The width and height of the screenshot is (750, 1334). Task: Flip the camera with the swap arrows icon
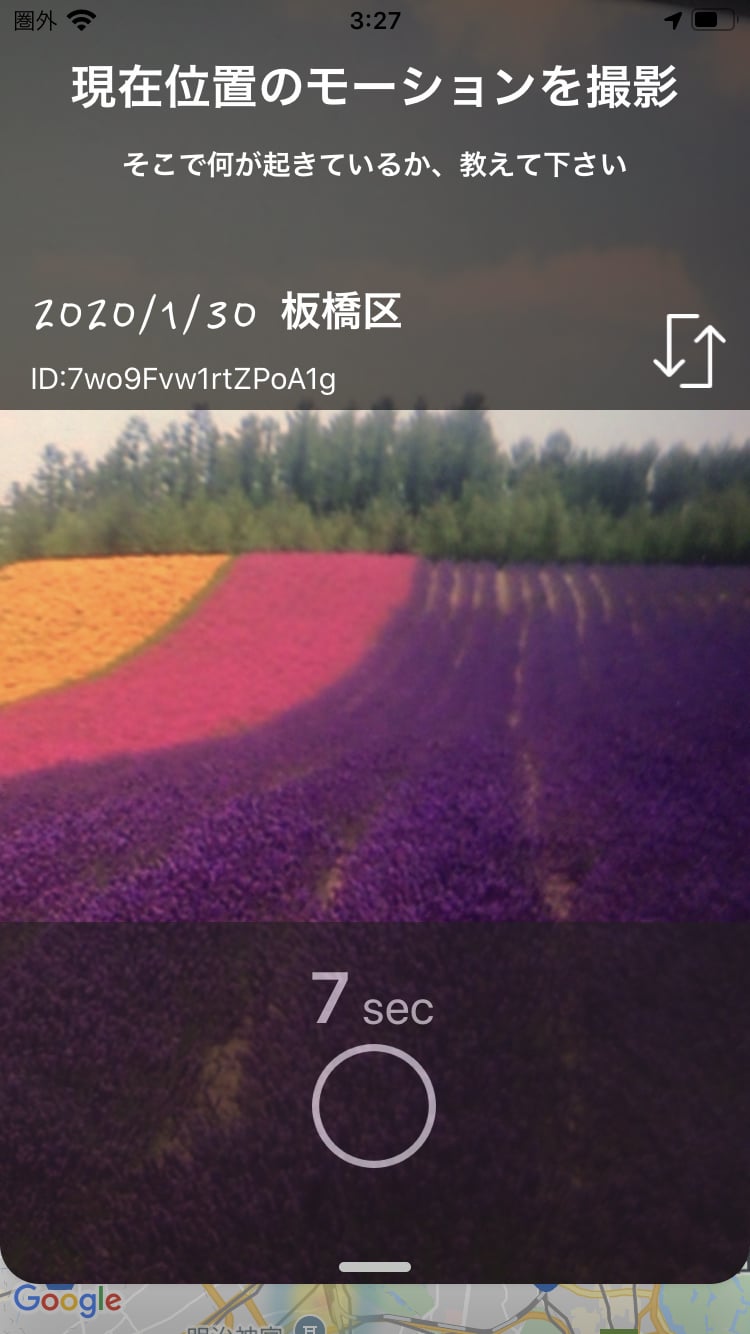point(689,350)
